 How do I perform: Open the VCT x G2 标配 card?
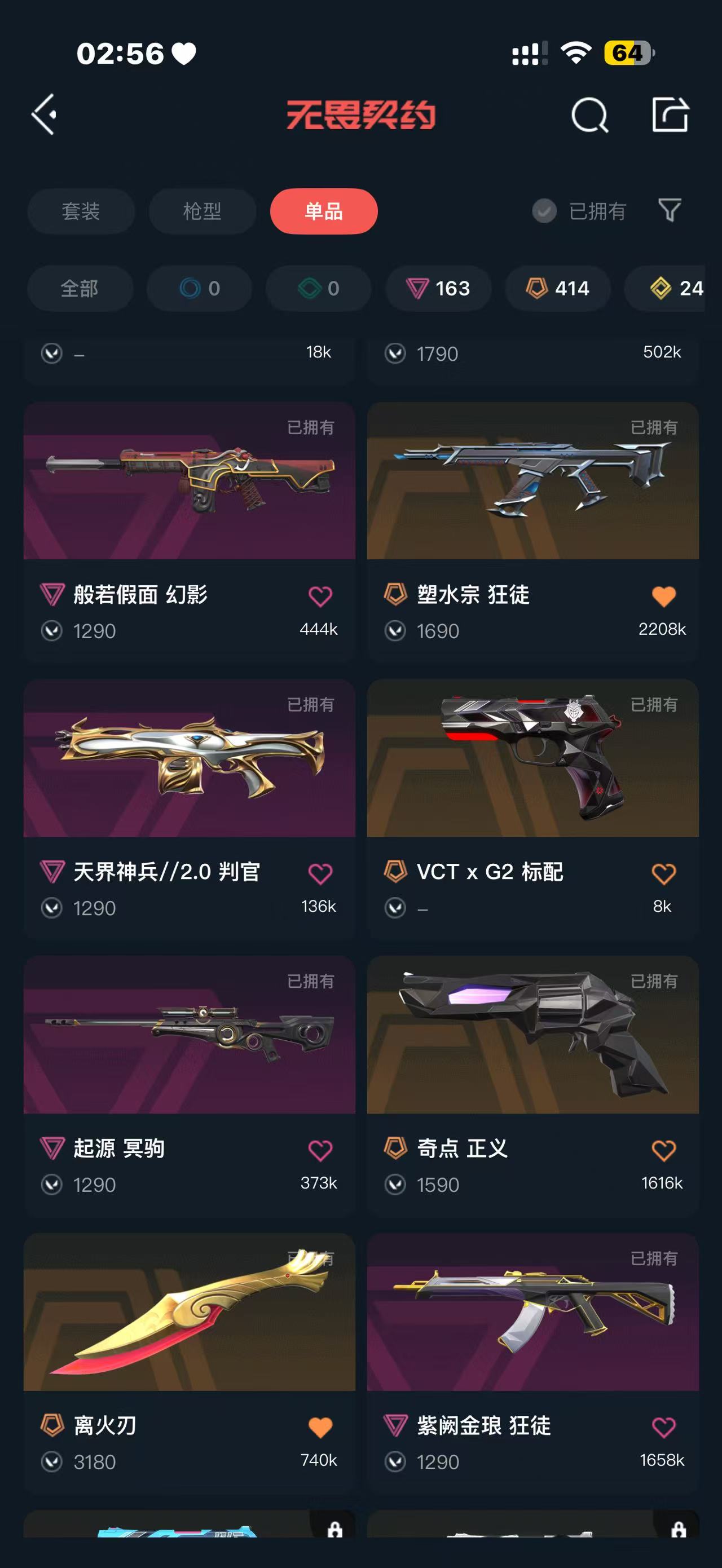pyautogui.click(x=532, y=758)
